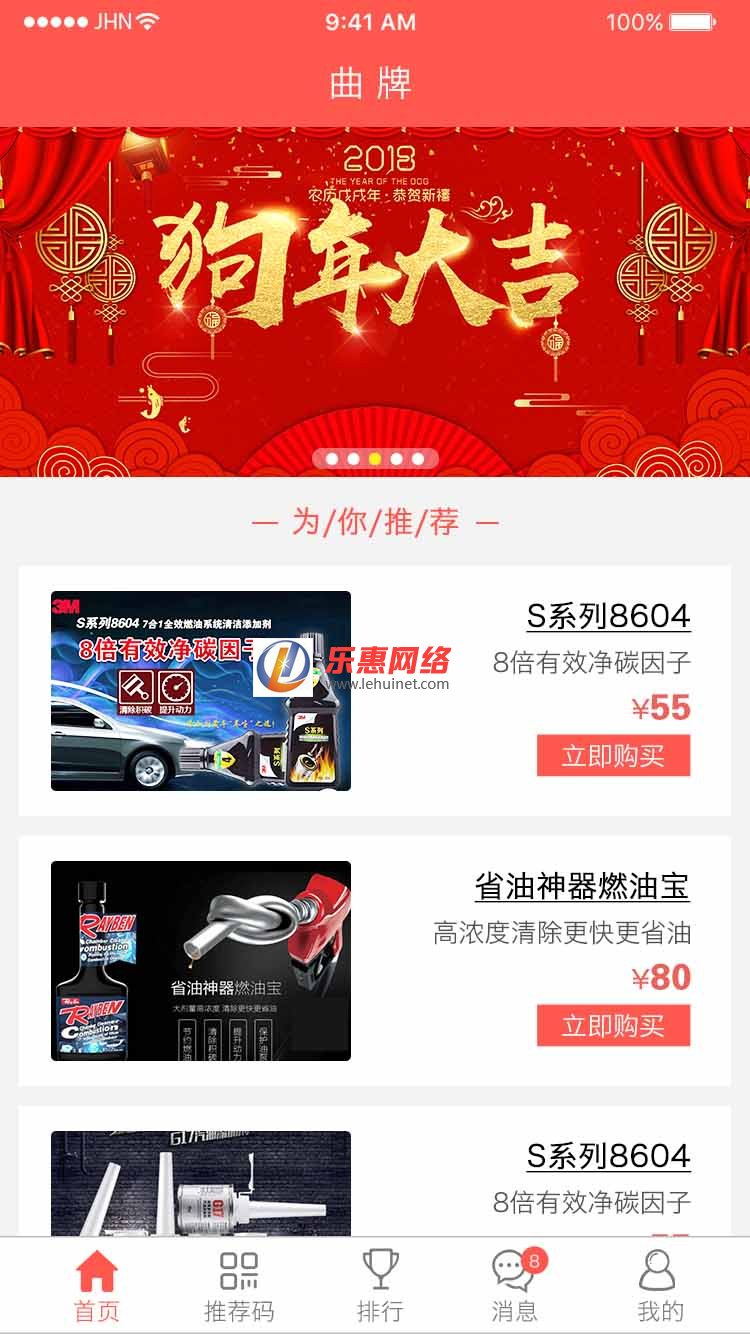Open the 2018 狗年大吉 banner image
Viewport: 750px width, 1334px height.
click(x=375, y=300)
